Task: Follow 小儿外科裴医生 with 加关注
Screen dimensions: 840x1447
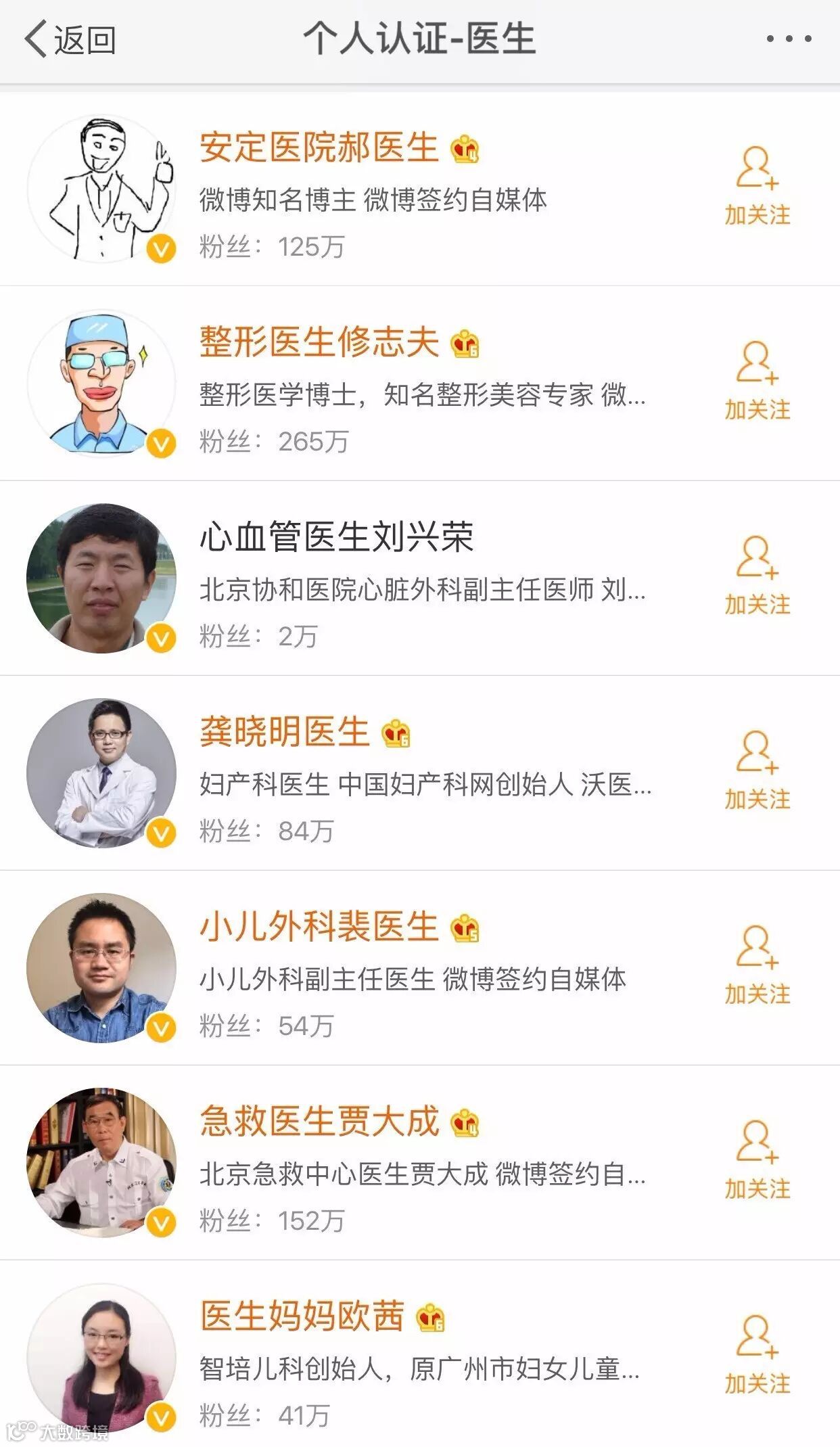Action: [757, 966]
